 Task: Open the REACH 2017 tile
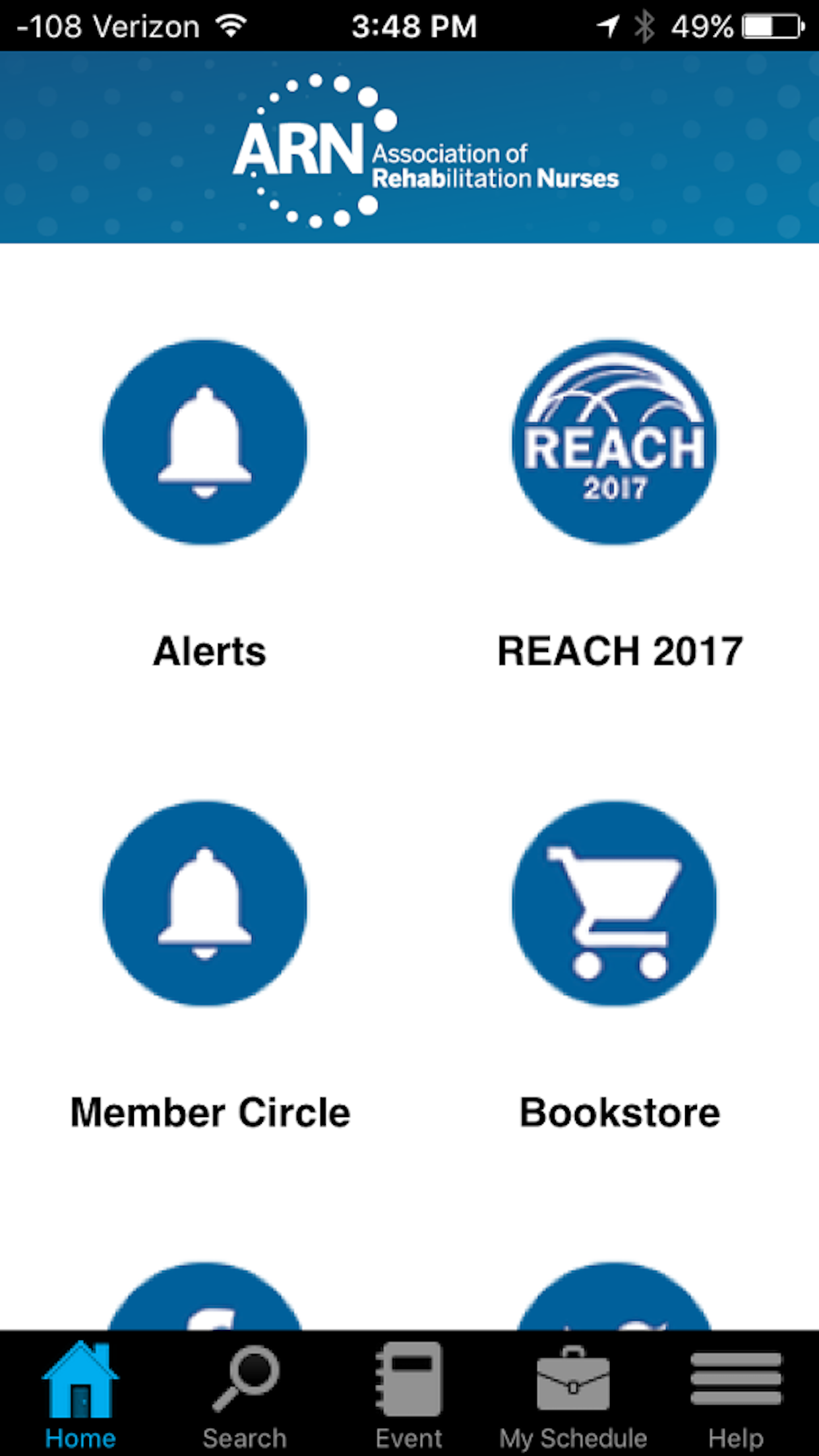click(614, 442)
